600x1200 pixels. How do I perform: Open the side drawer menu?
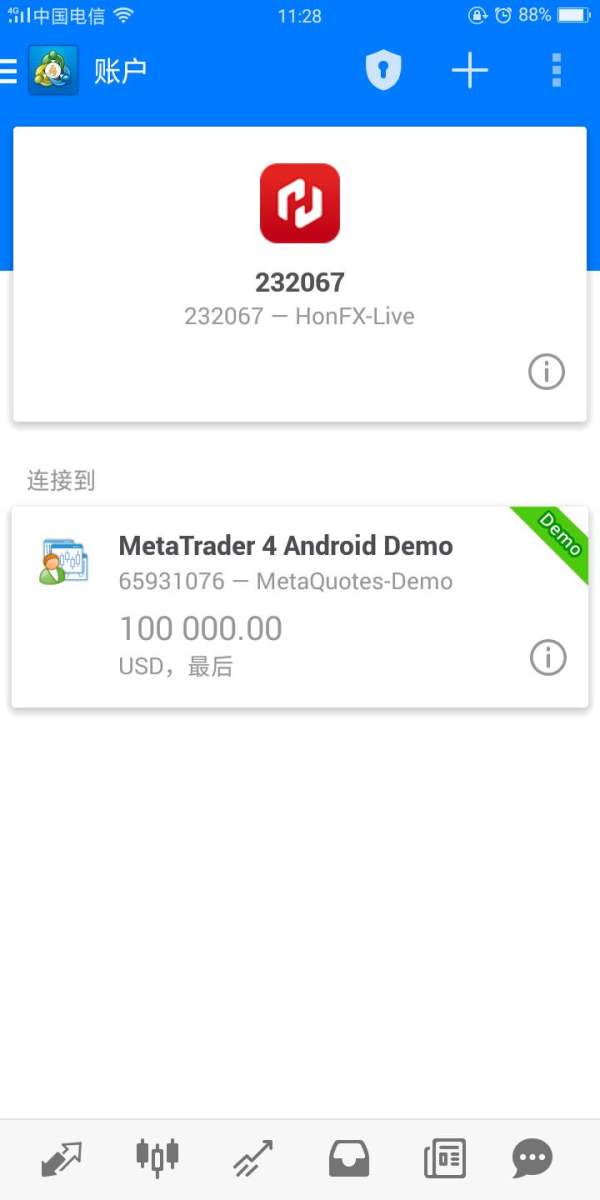click(x=9, y=71)
